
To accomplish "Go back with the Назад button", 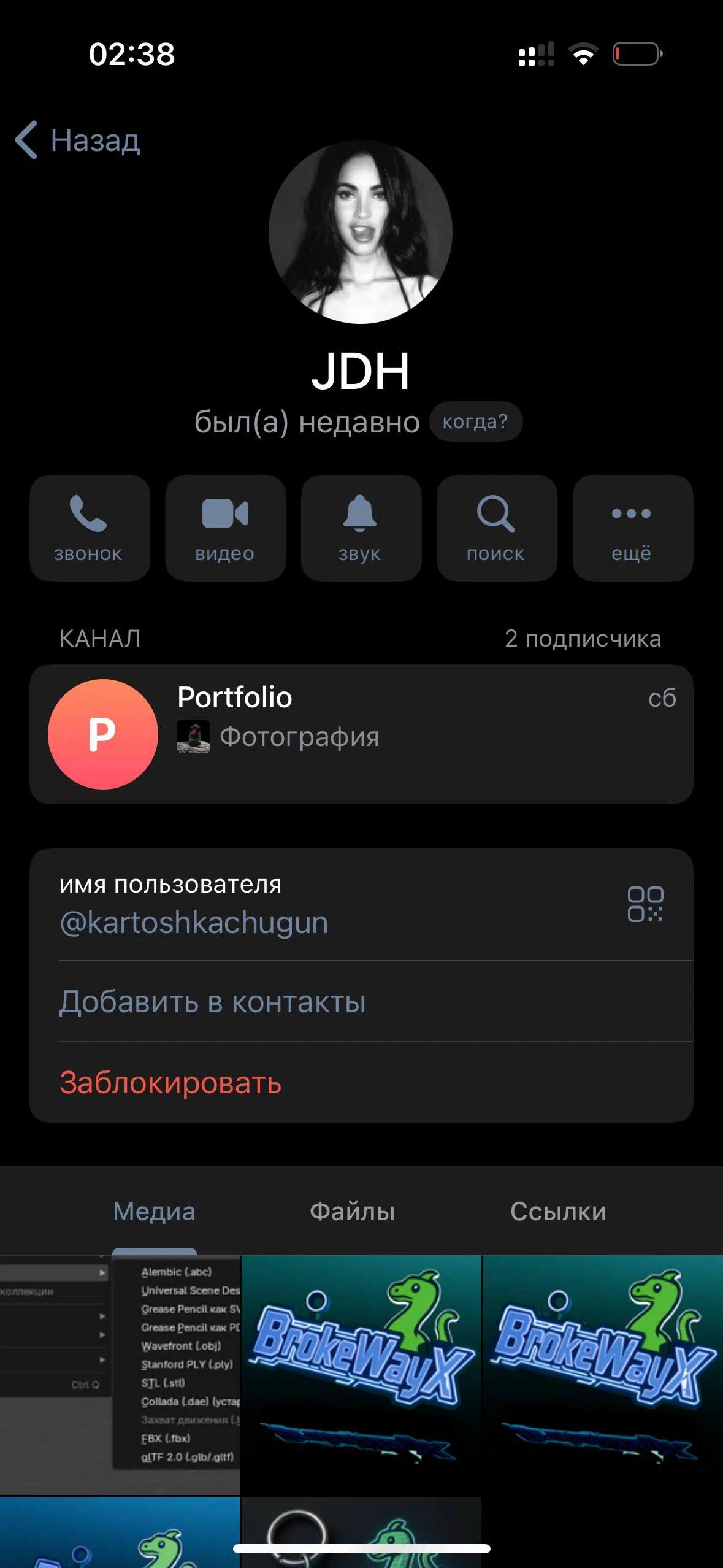I will point(78,140).
